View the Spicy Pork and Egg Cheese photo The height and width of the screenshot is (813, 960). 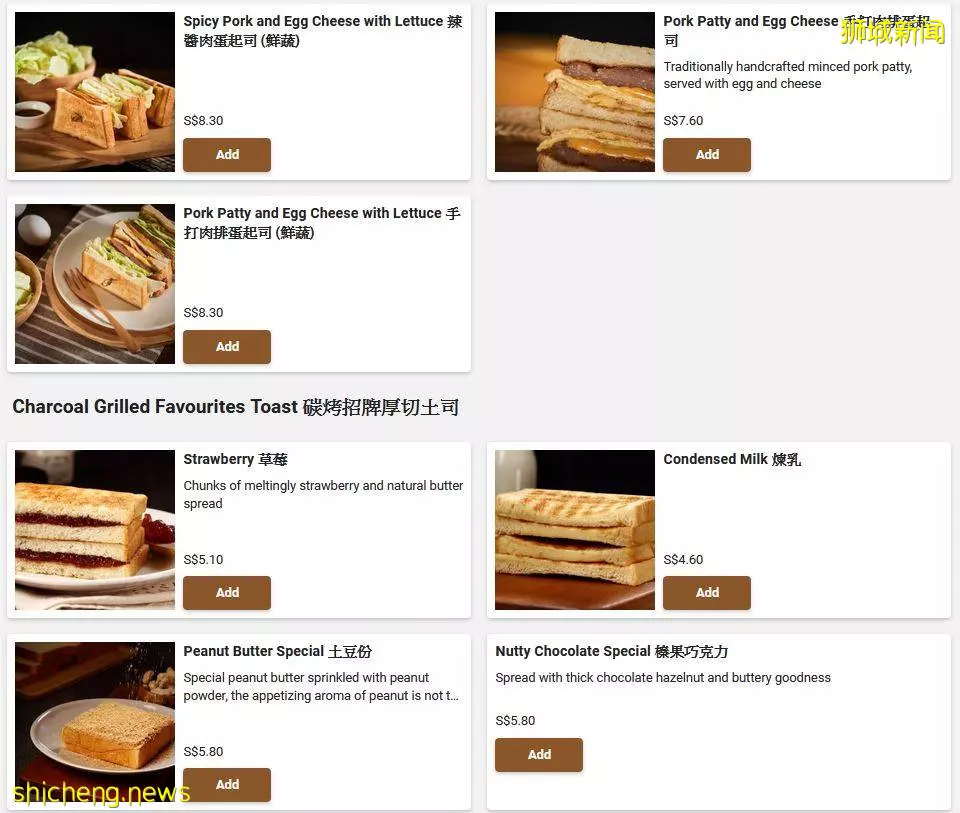pos(95,92)
